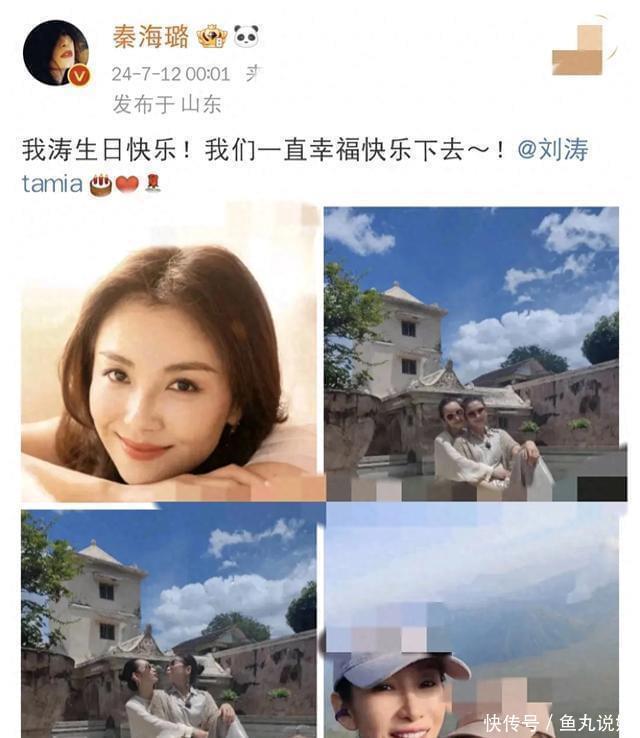Open 秦海璐's profile picture

coord(56,53)
